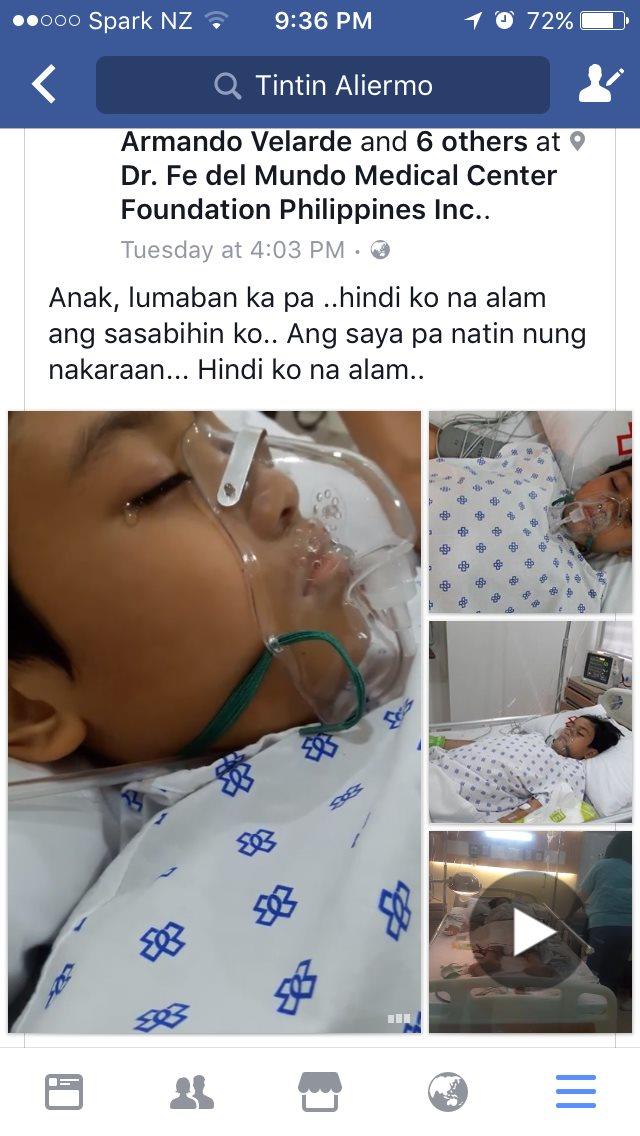Image resolution: width=640 pixels, height=1136 pixels.
Task: View the 6 others tagged
Action: pos(471,142)
